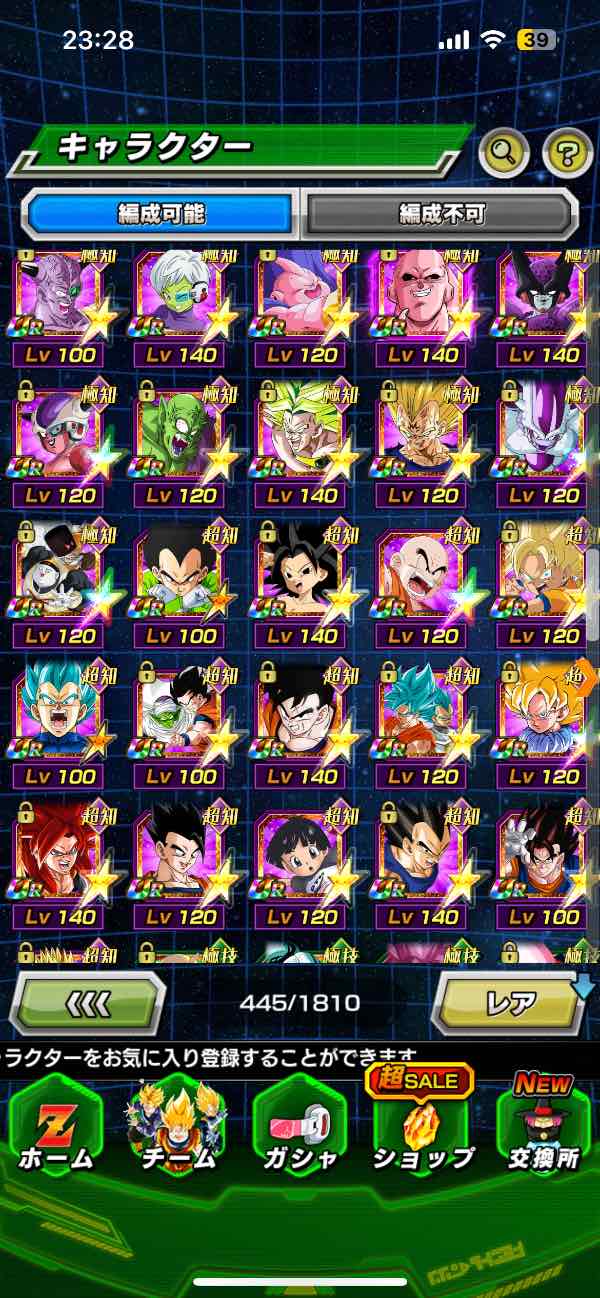
Task: Go to ホーム
Action: [x=55, y=1125]
